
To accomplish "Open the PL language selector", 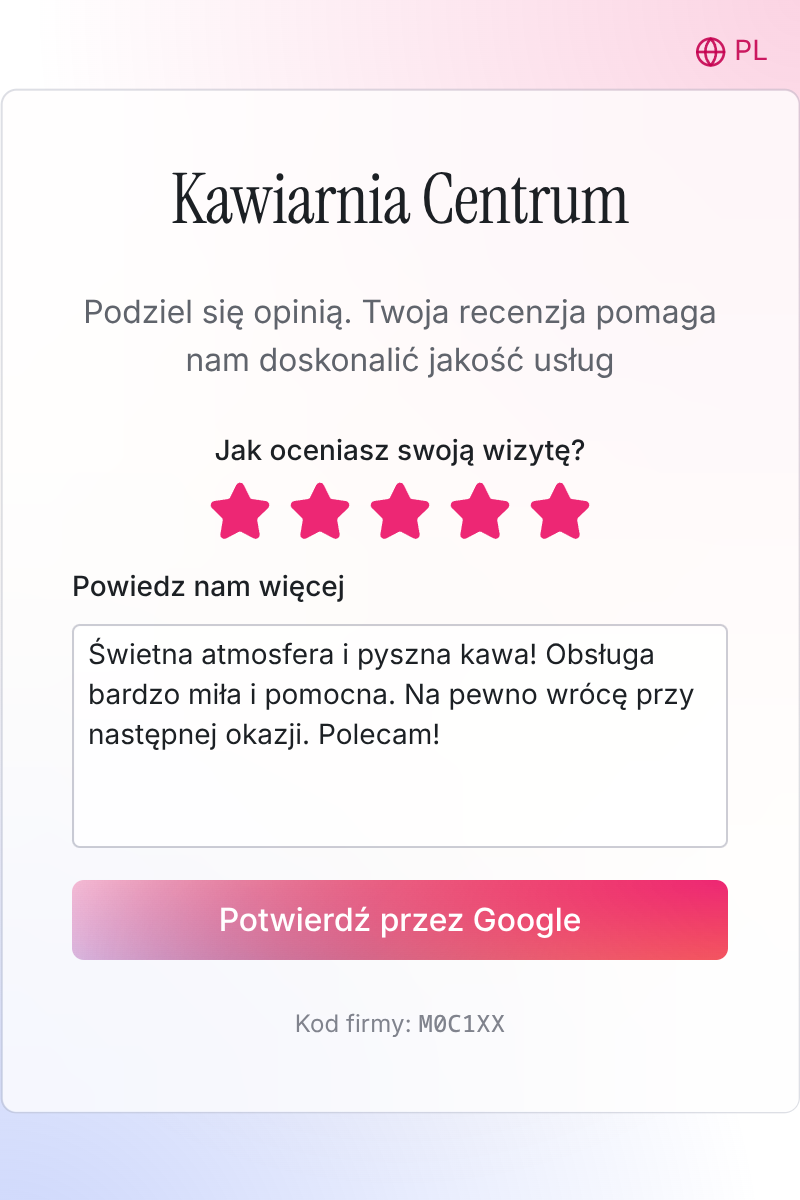I will 732,52.
